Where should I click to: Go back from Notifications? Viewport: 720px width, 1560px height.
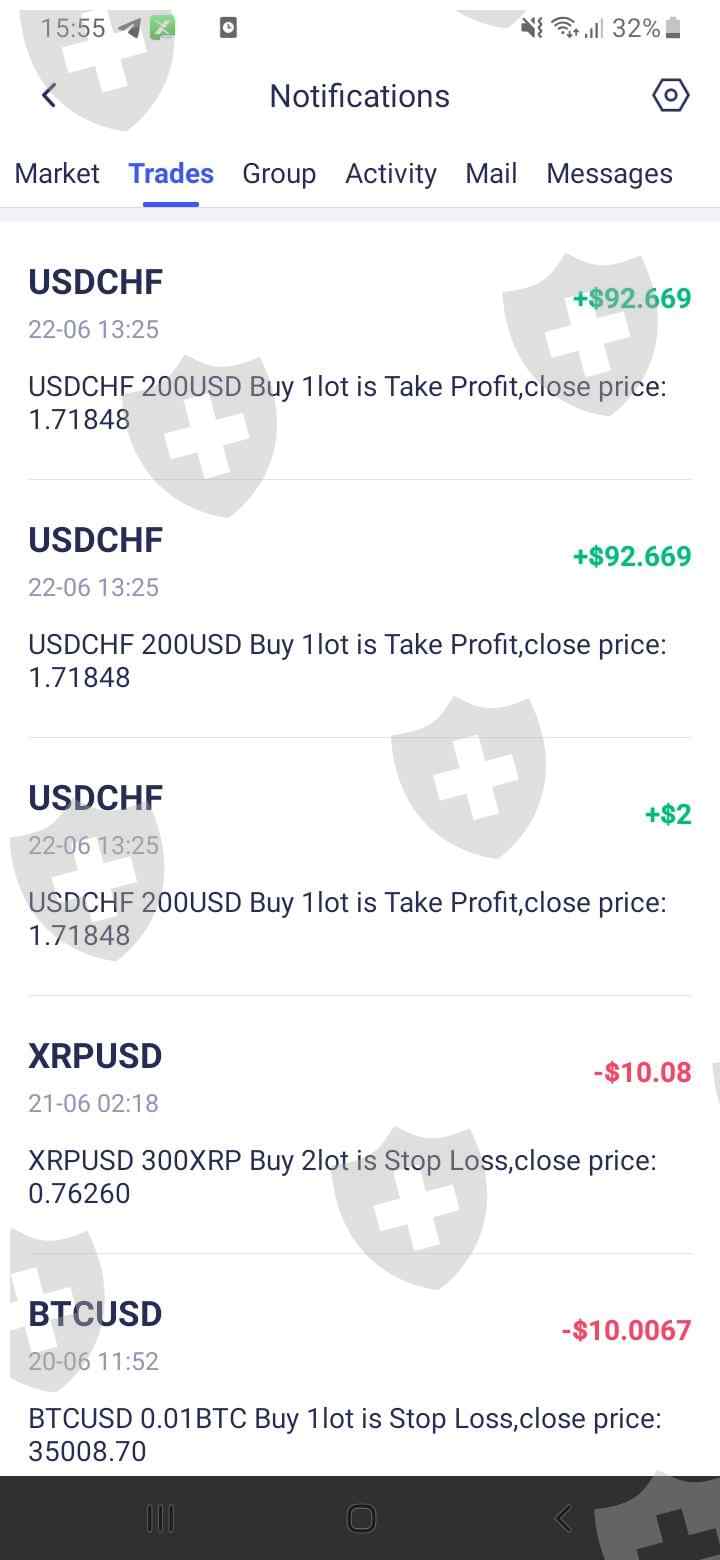click(49, 96)
